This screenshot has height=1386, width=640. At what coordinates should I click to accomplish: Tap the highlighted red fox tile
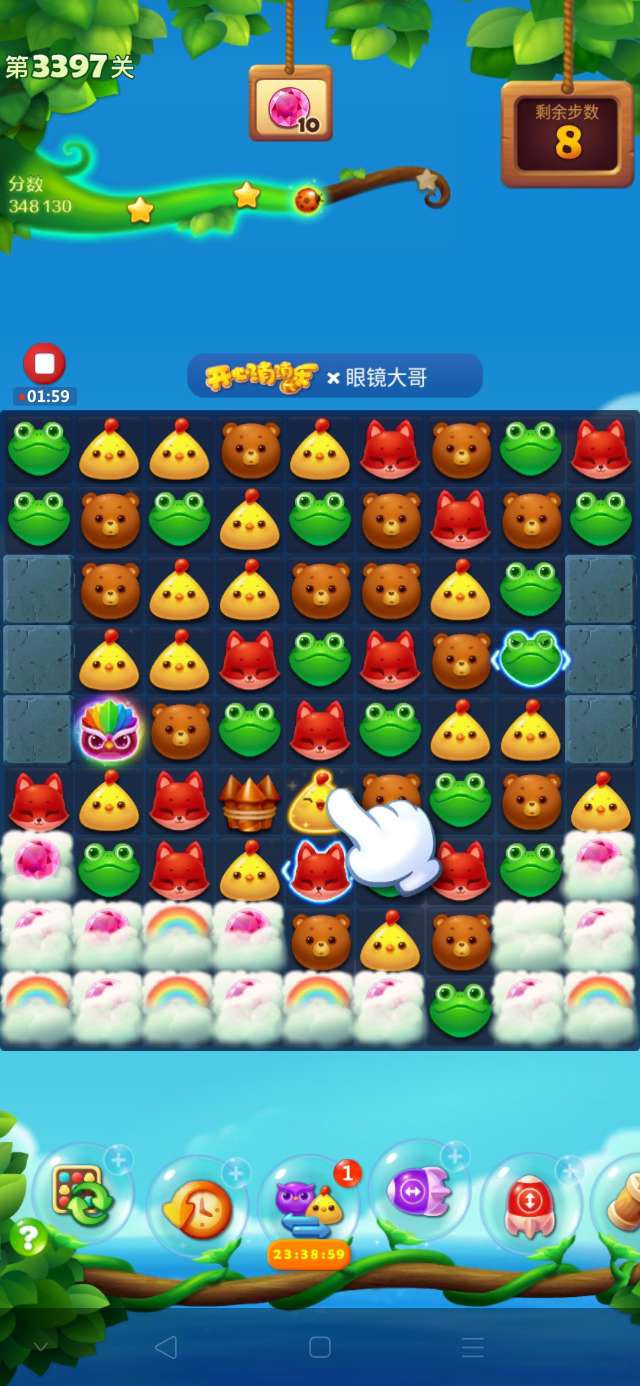pyautogui.click(x=318, y=870)
